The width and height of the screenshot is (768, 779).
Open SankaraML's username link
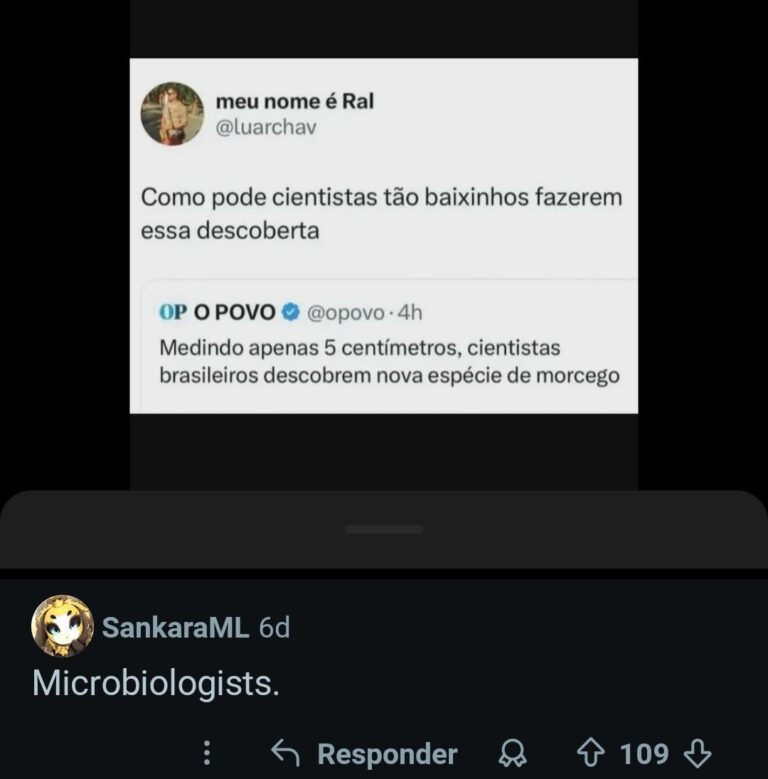click(175, 627)
